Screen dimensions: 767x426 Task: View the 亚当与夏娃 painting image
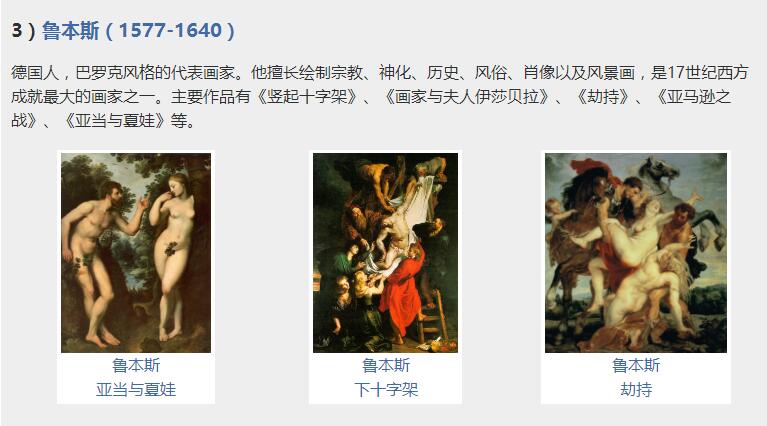tap(136, 252)
